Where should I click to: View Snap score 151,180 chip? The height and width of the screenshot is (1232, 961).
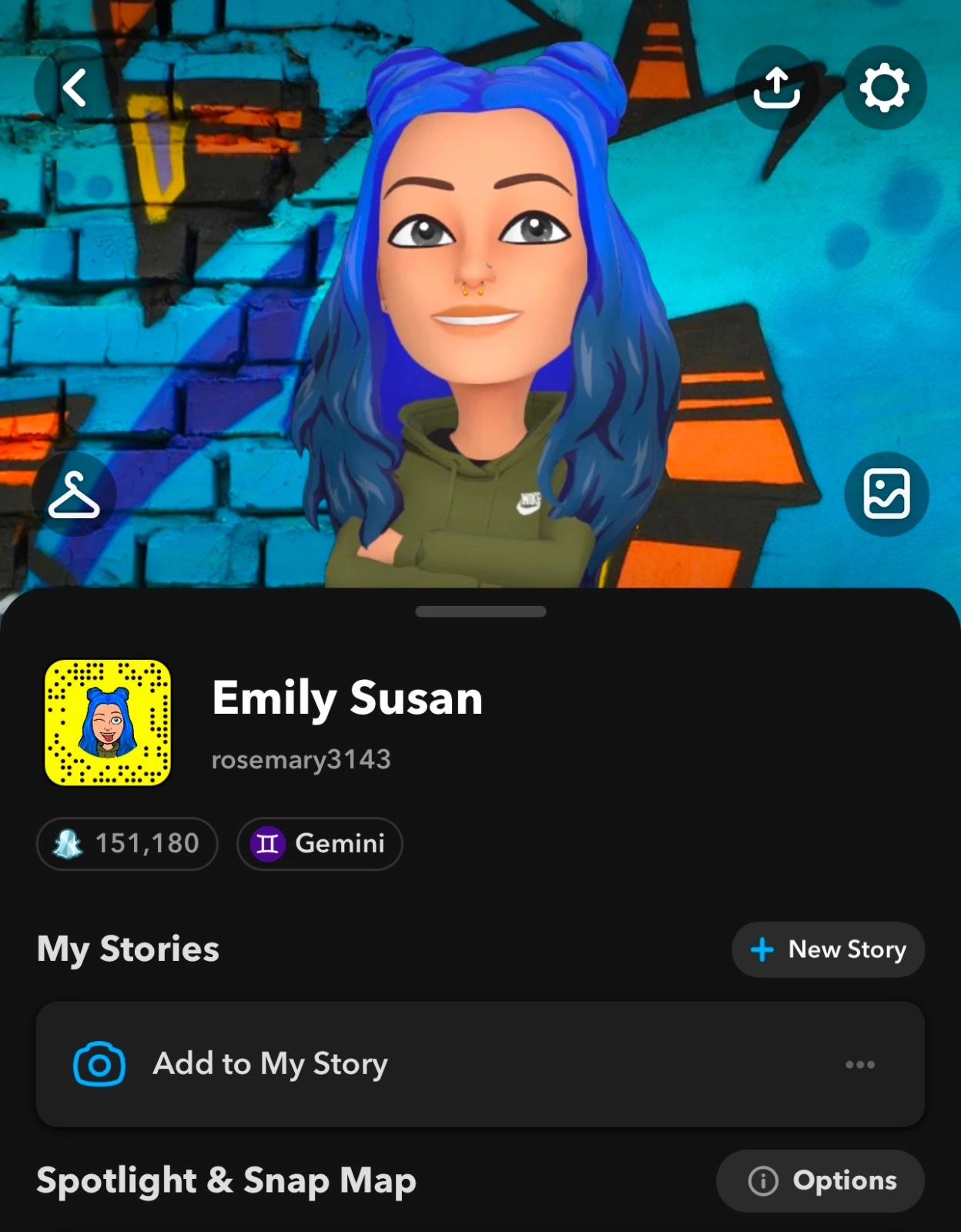[127, 843]
